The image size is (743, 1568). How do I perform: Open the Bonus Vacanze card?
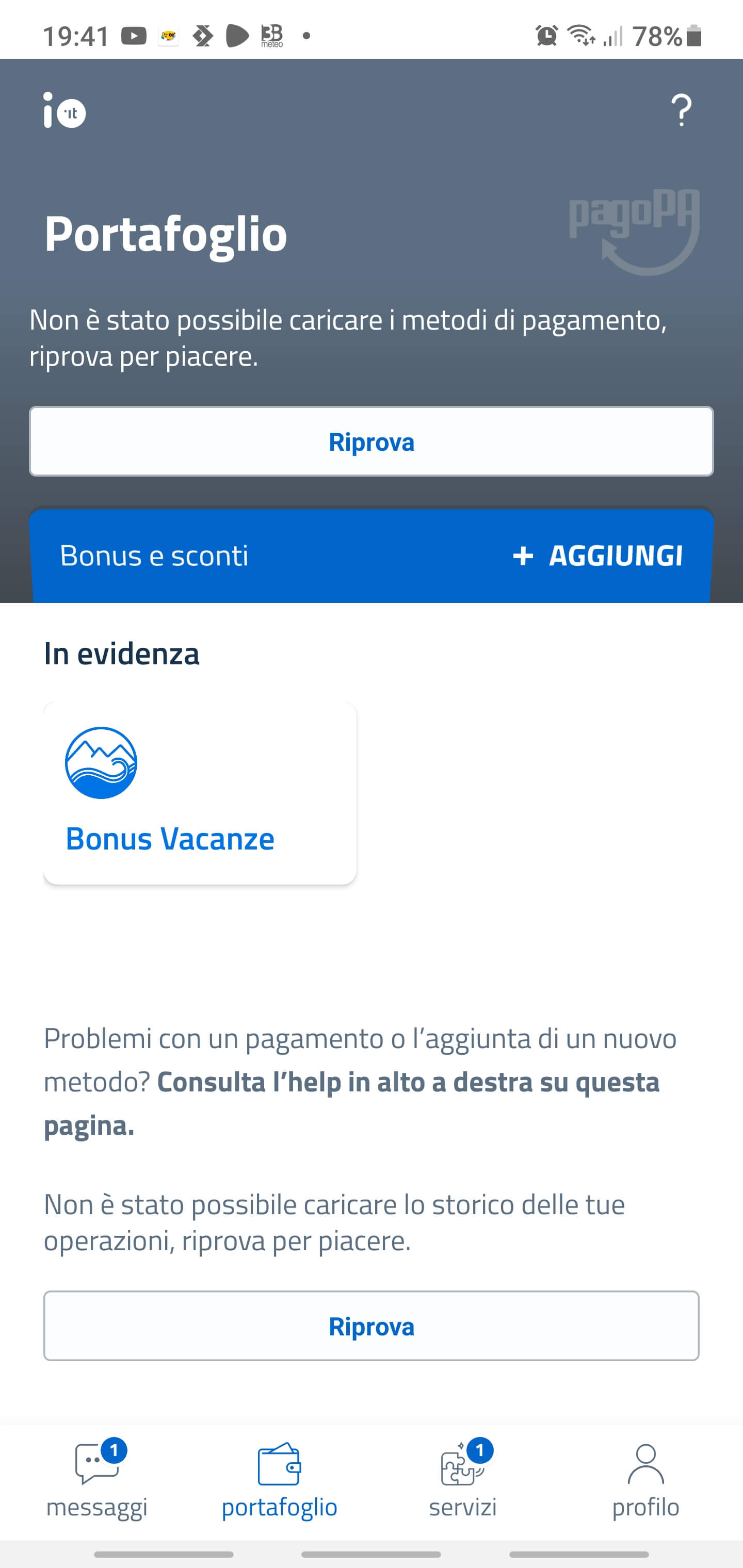[200, 793]
